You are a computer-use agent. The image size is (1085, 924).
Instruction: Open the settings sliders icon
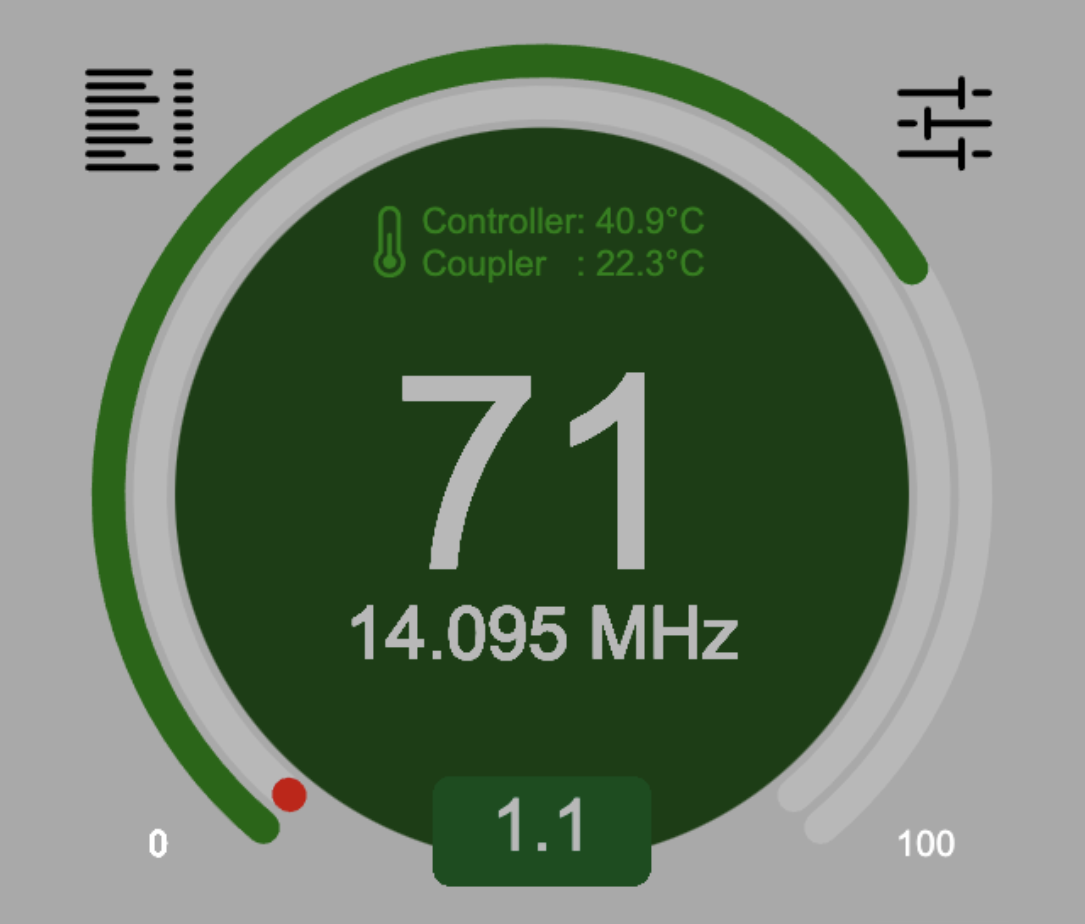tap(944, 123)
